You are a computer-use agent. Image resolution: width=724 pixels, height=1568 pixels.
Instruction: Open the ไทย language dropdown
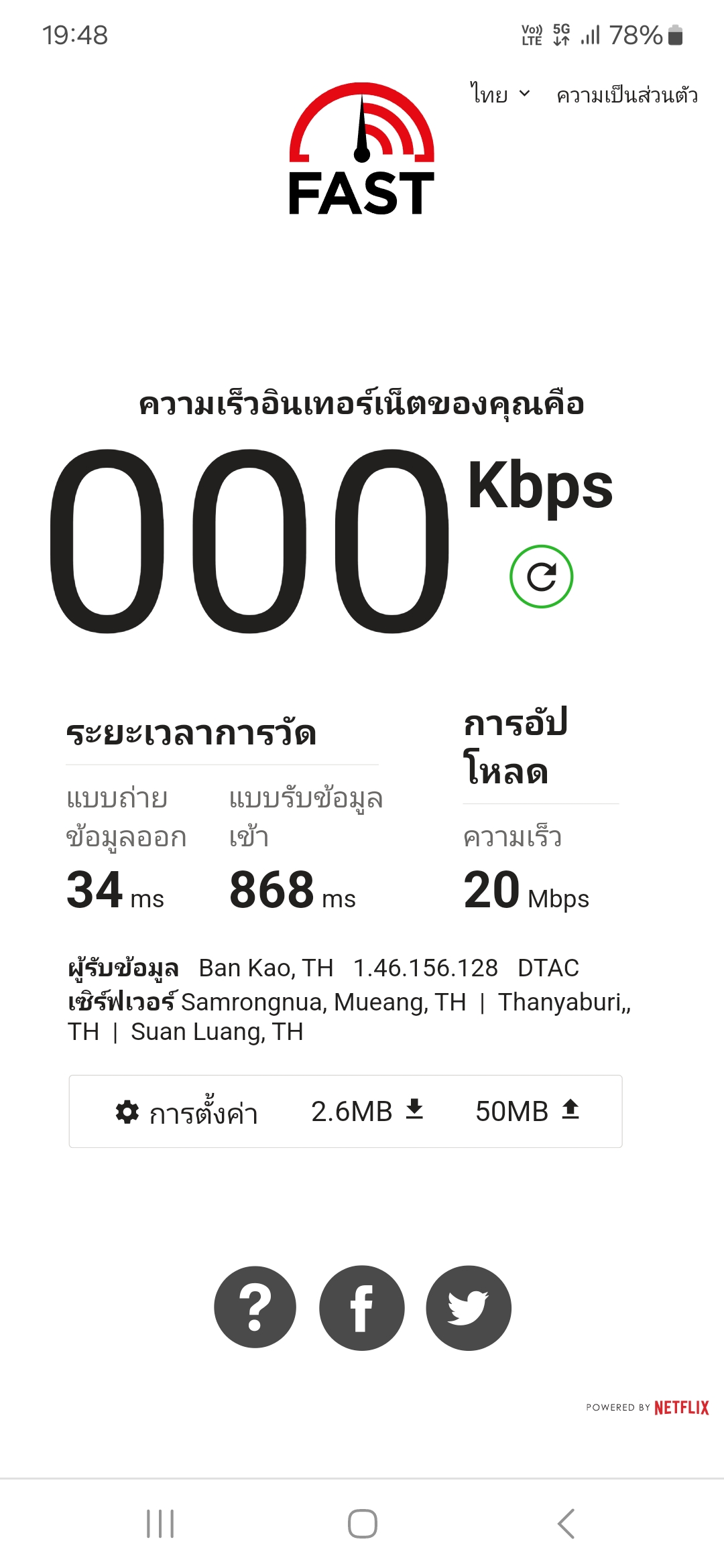(x=499, y=94)
